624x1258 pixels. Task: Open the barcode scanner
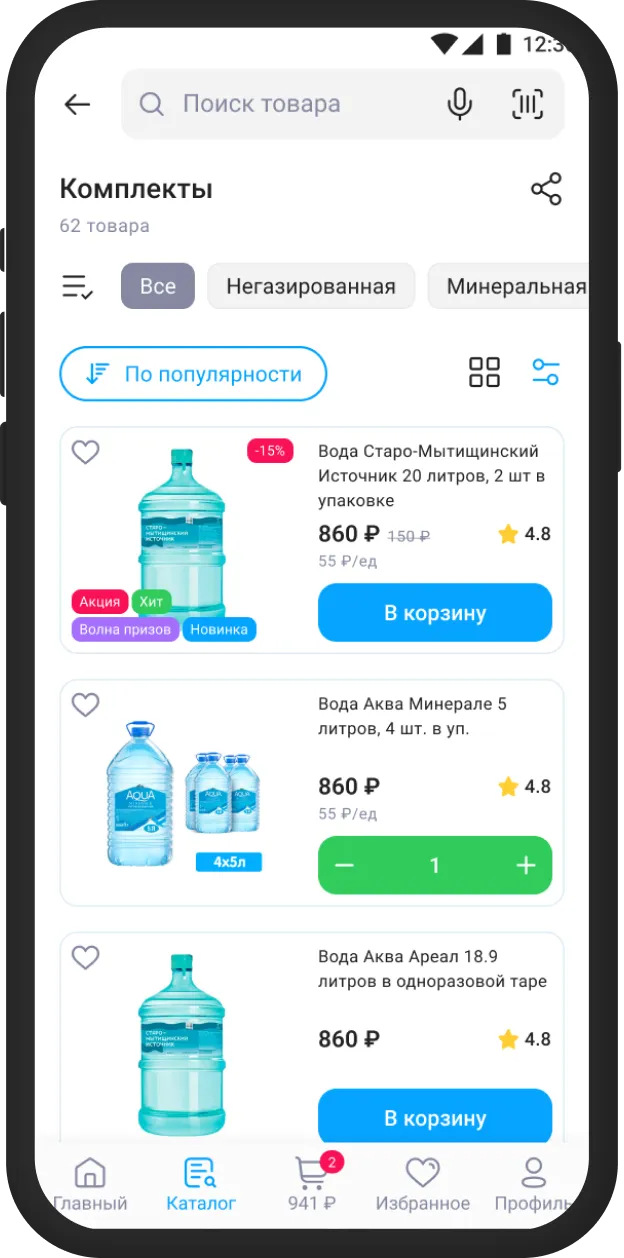[x=527, y=104]
